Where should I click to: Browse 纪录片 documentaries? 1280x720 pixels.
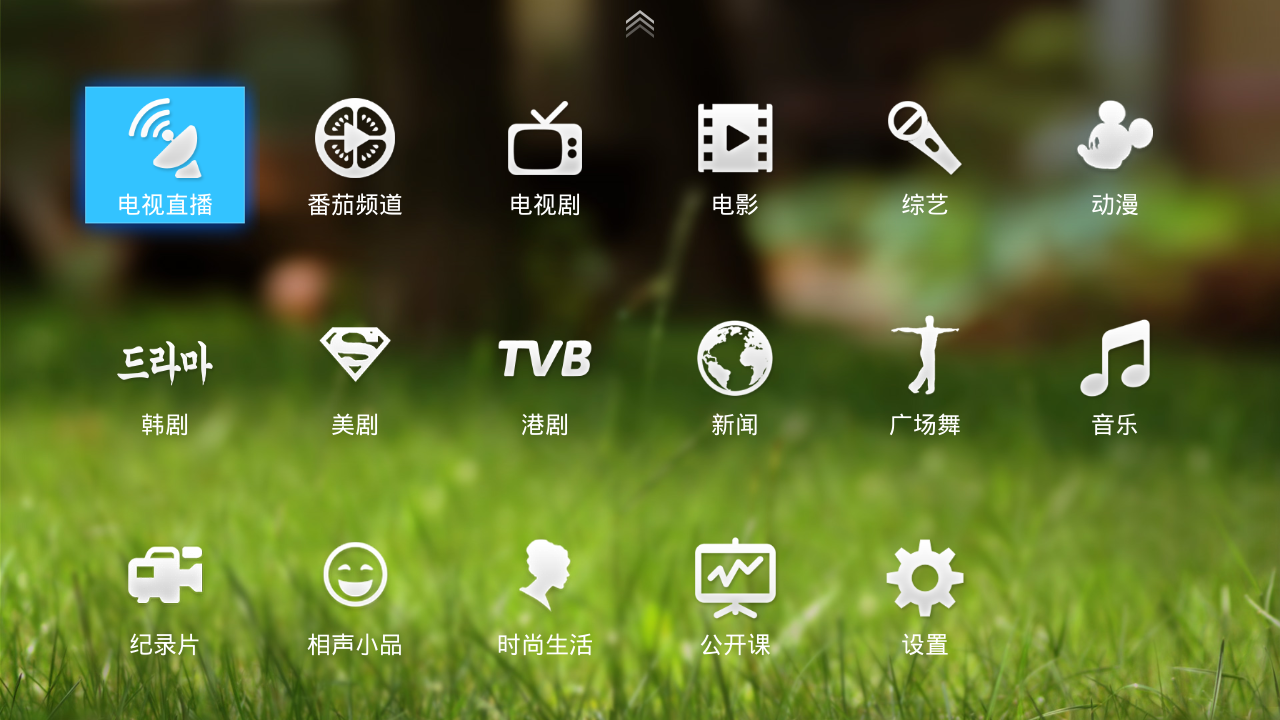coord(165,595)
